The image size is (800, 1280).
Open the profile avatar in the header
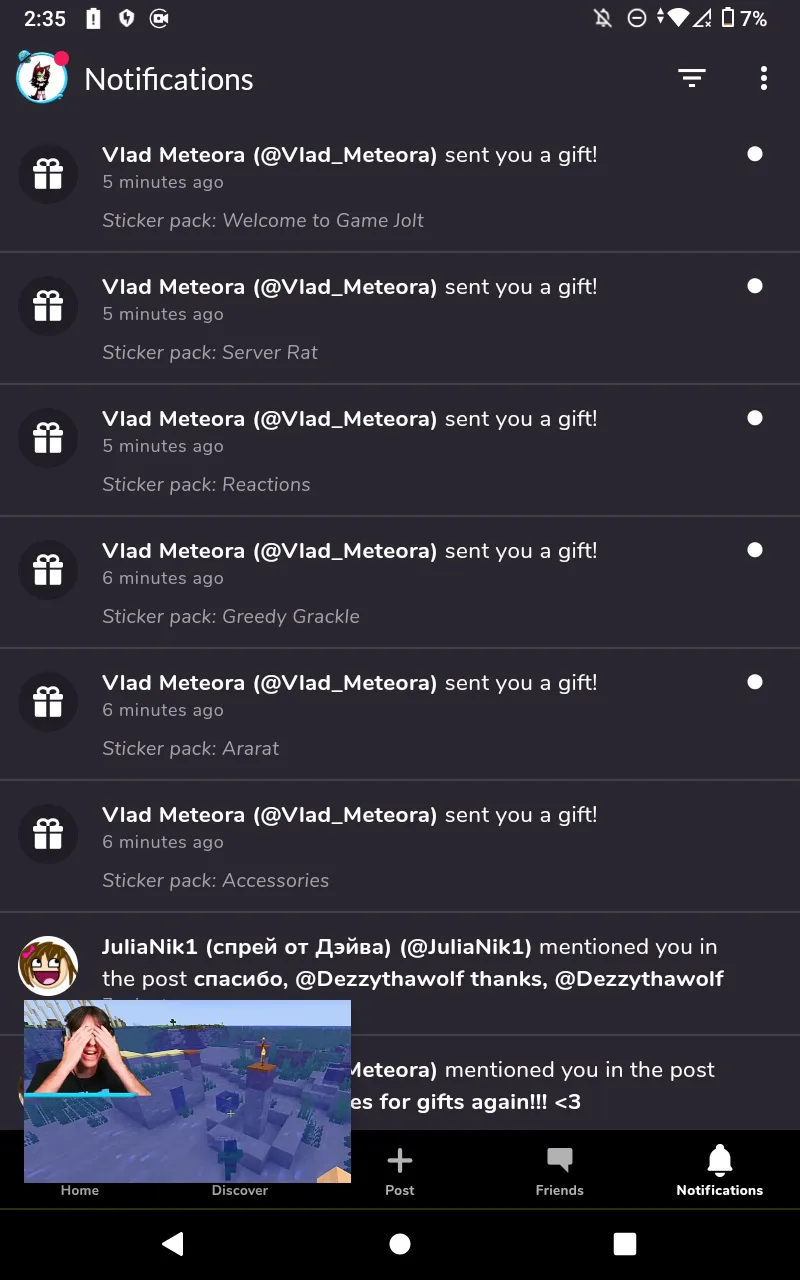[41, 78]
